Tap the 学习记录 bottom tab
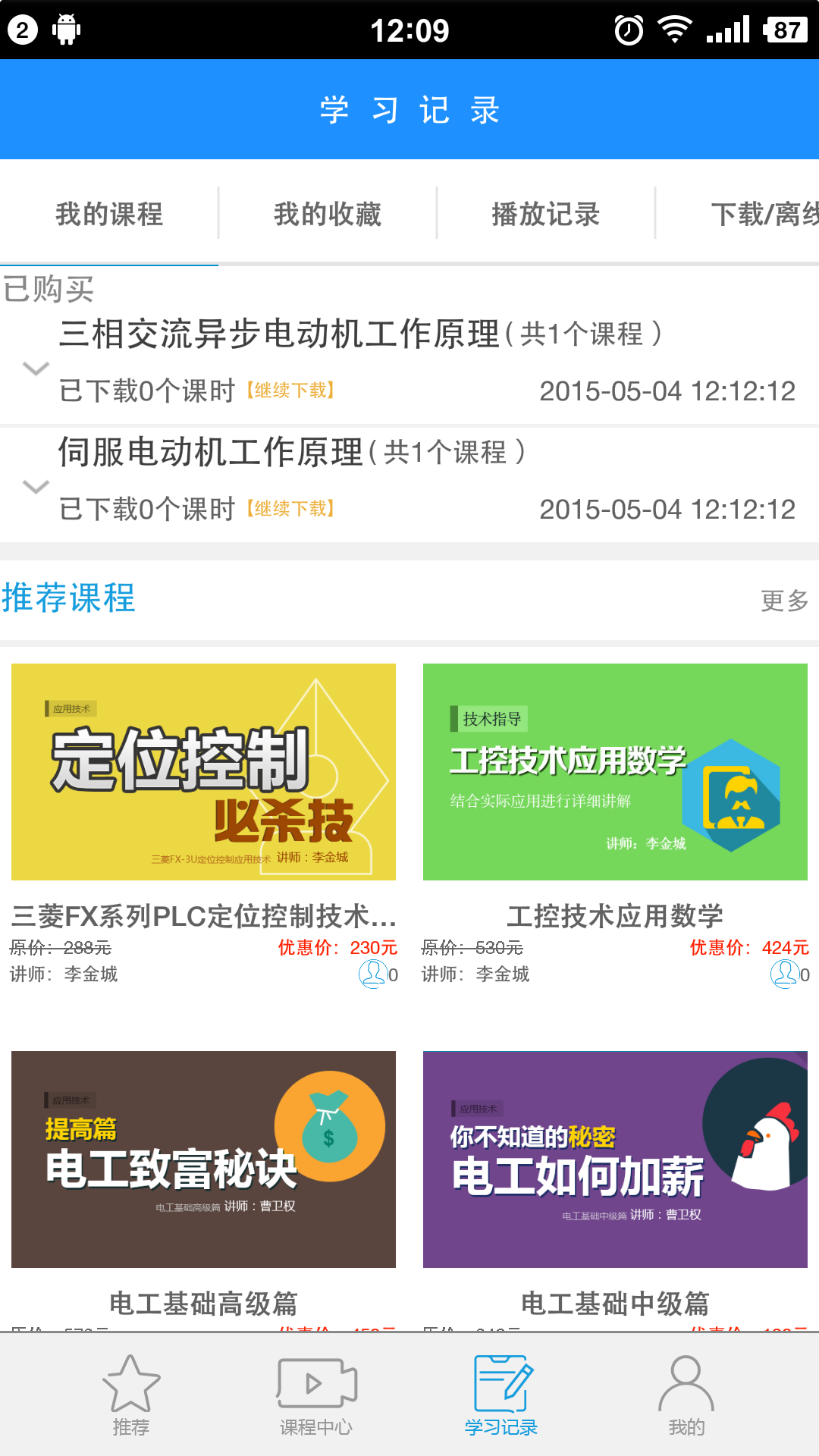Viewport: 819px width, 1456px height. (500, 1395)
